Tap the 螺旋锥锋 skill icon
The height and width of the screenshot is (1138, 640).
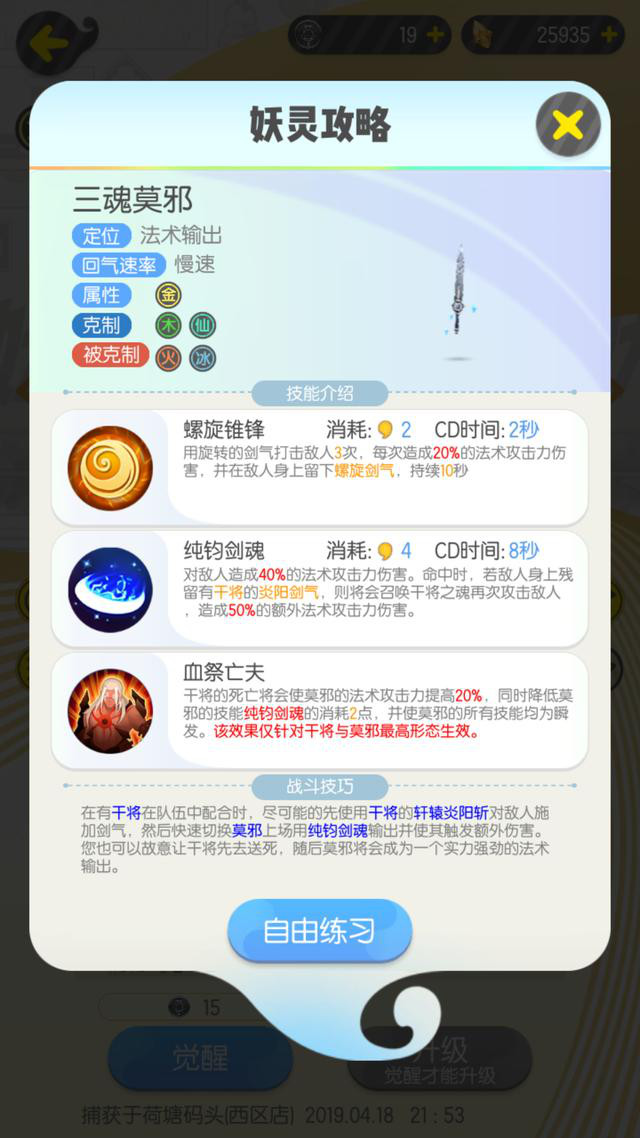110,467
